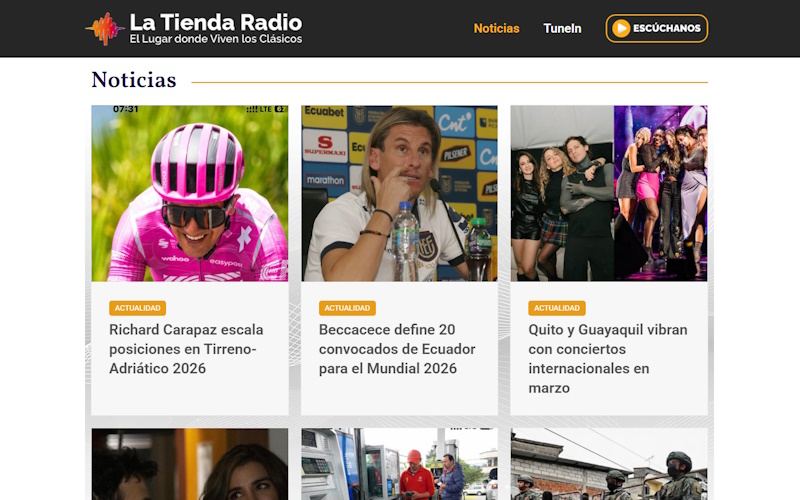Open the La Tienda Radio home logo

tap(194, 28)
